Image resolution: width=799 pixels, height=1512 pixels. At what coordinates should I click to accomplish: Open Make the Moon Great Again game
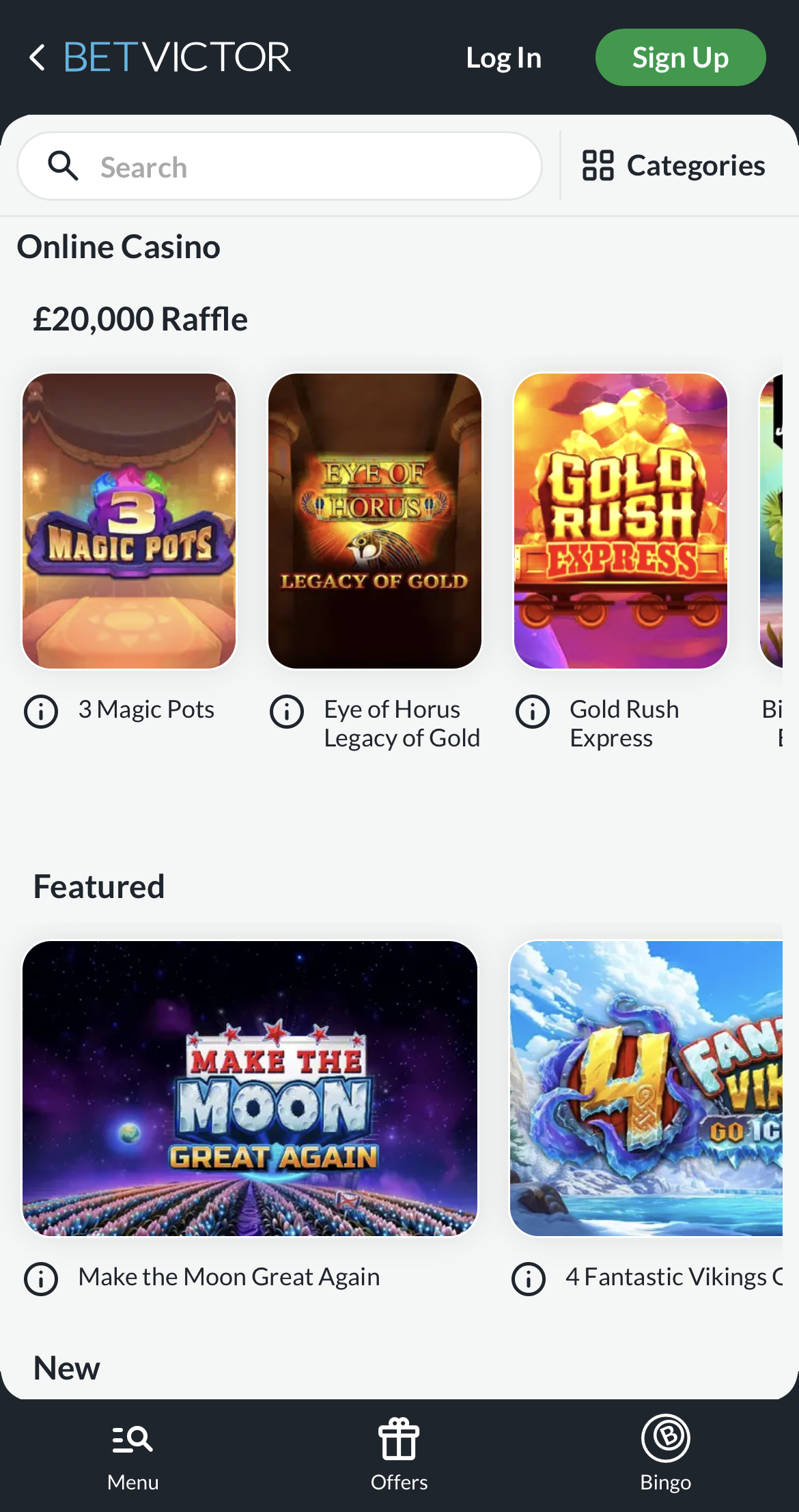click(250, 1088)
